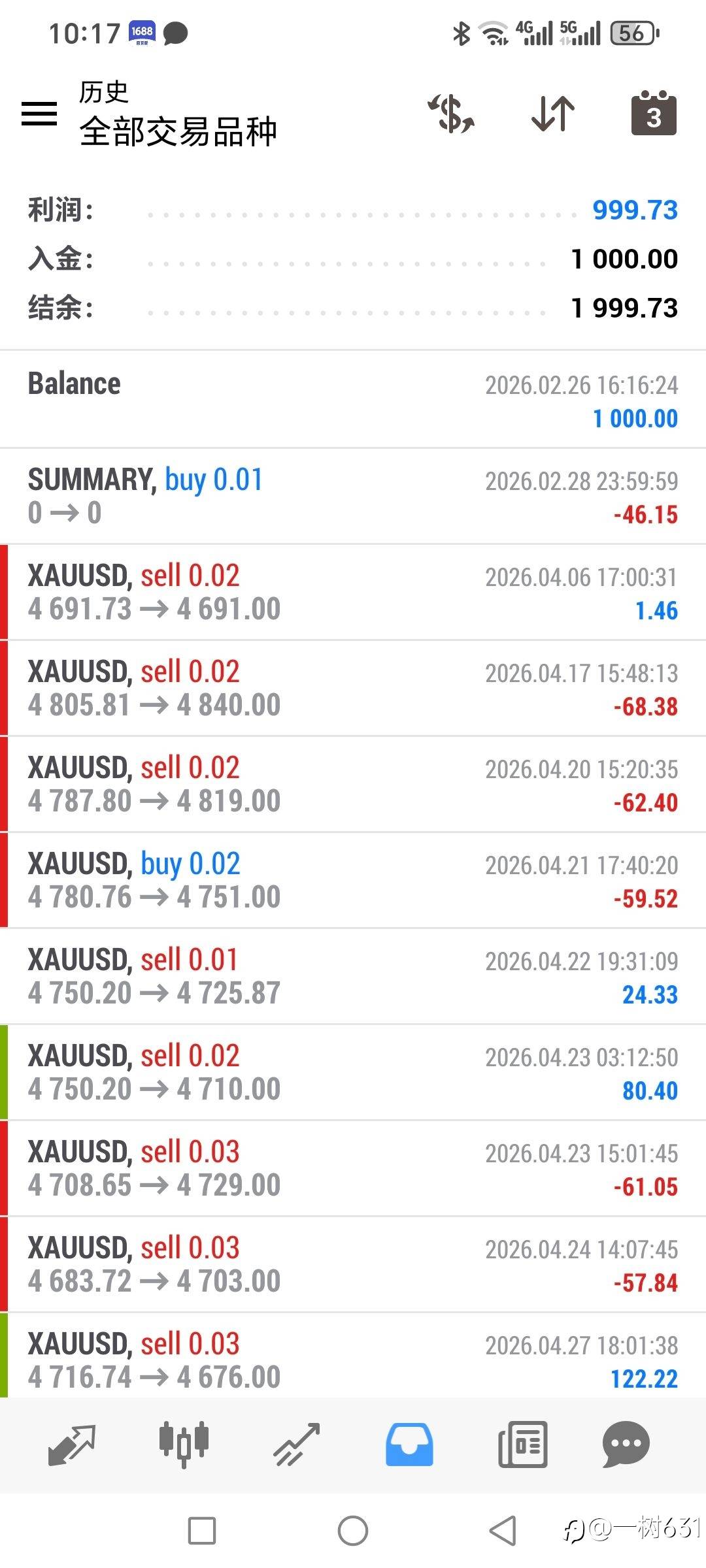Switch to the Messages chat tab

coord(626,1445)
